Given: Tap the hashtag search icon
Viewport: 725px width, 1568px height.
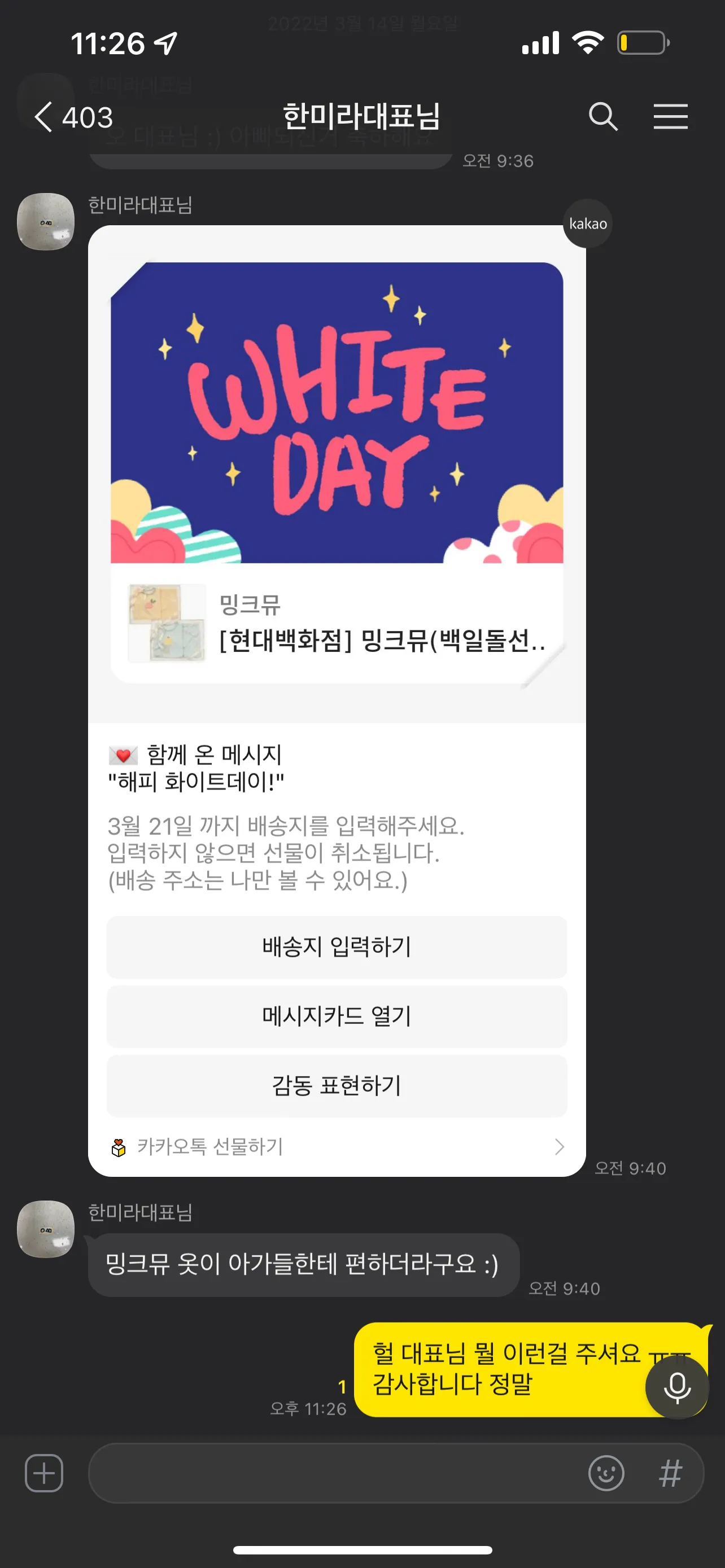Looking at the screenshot, I should click(670, 1473).
